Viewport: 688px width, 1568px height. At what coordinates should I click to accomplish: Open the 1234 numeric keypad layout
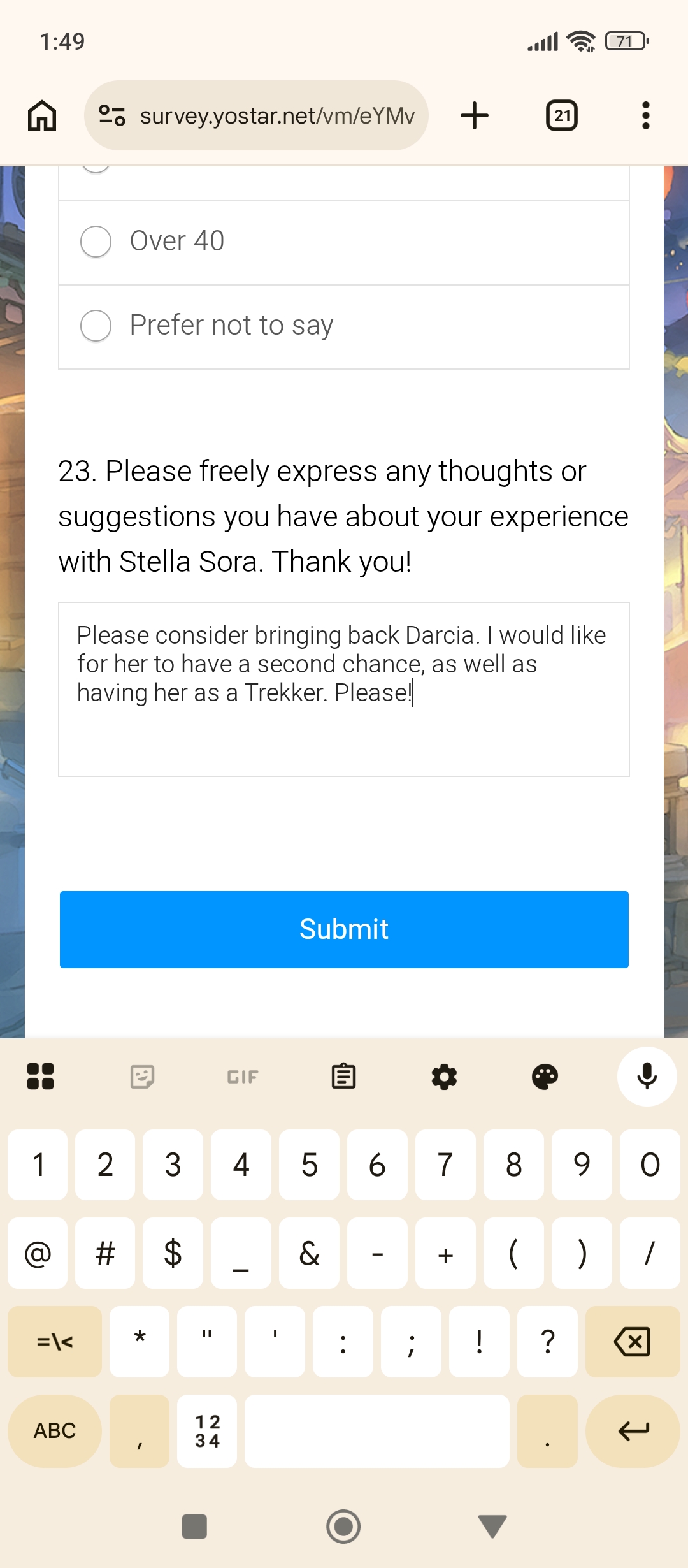pos(207,1431)
